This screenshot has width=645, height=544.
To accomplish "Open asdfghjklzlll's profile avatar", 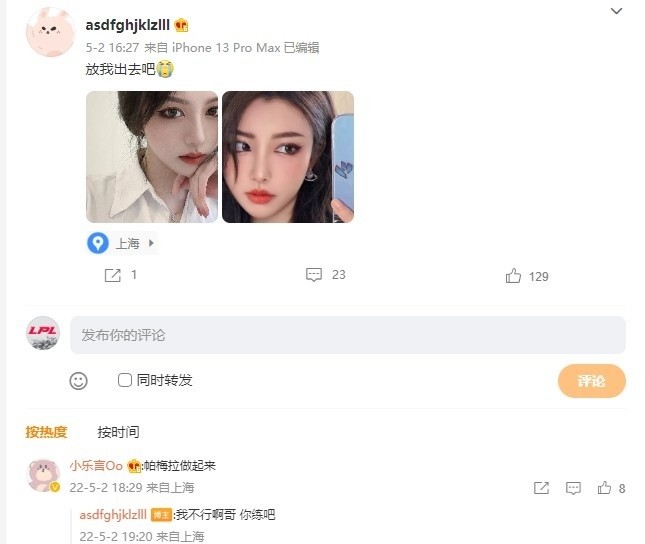I will click(50, 32).
